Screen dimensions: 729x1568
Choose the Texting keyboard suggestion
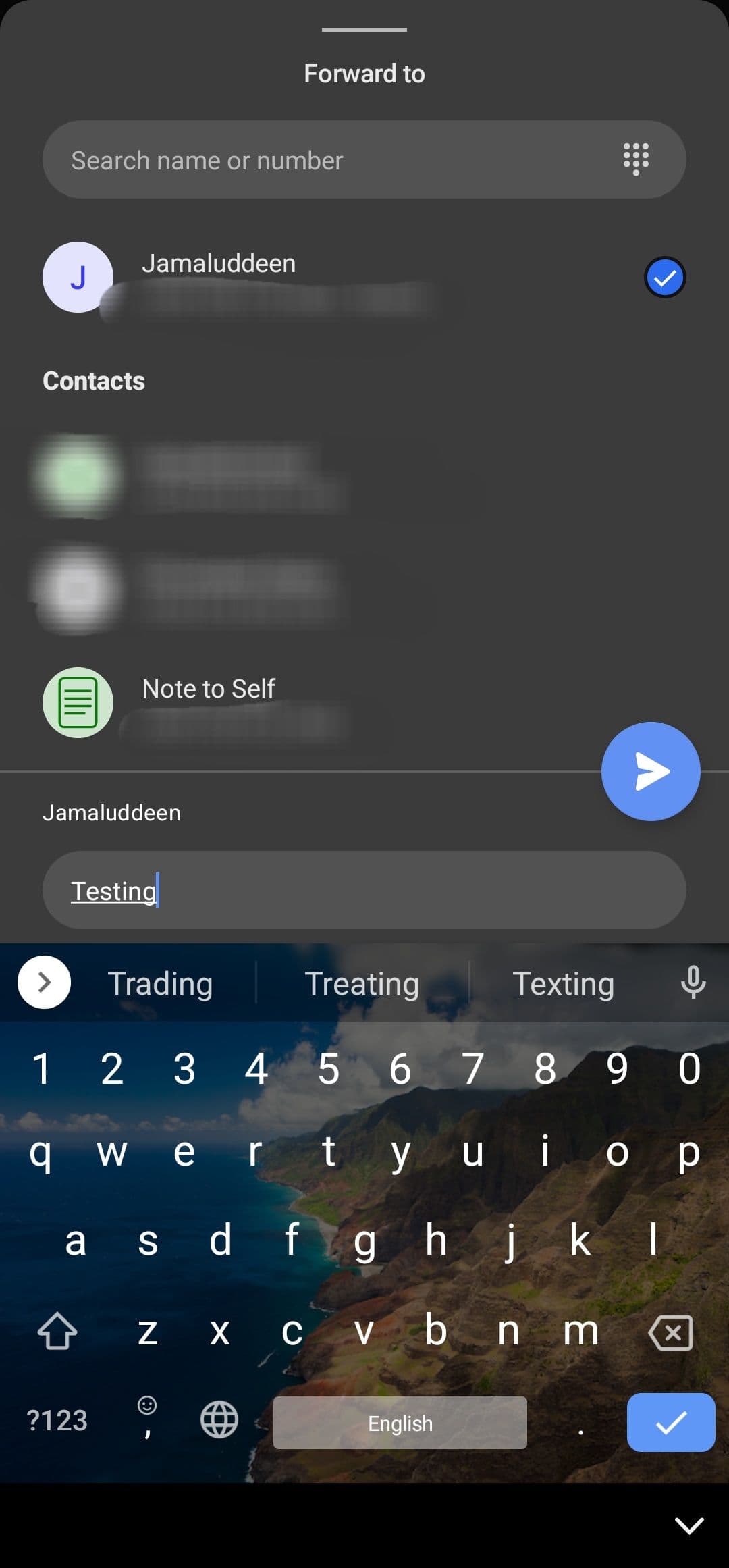(563, 983)
